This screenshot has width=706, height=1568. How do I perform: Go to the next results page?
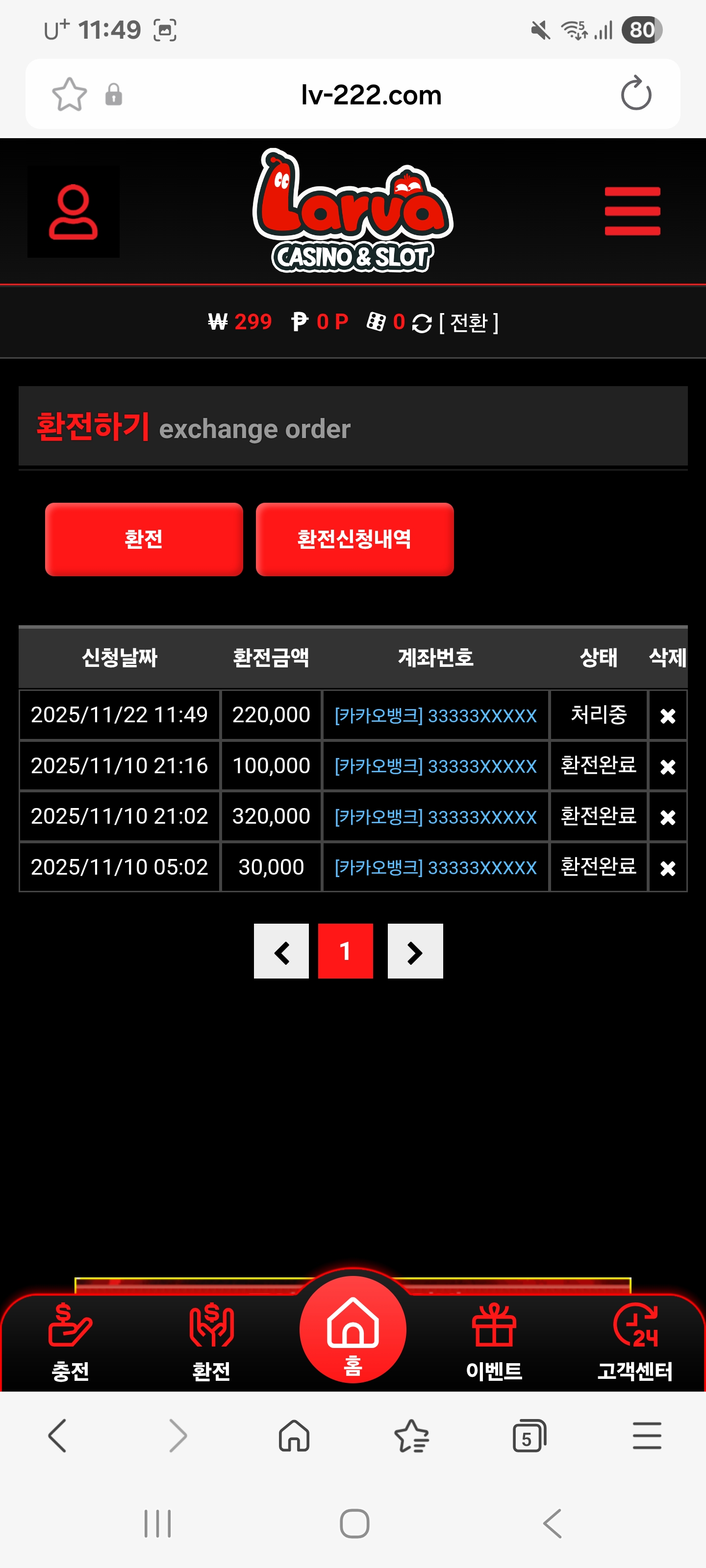tap(415, 952)
